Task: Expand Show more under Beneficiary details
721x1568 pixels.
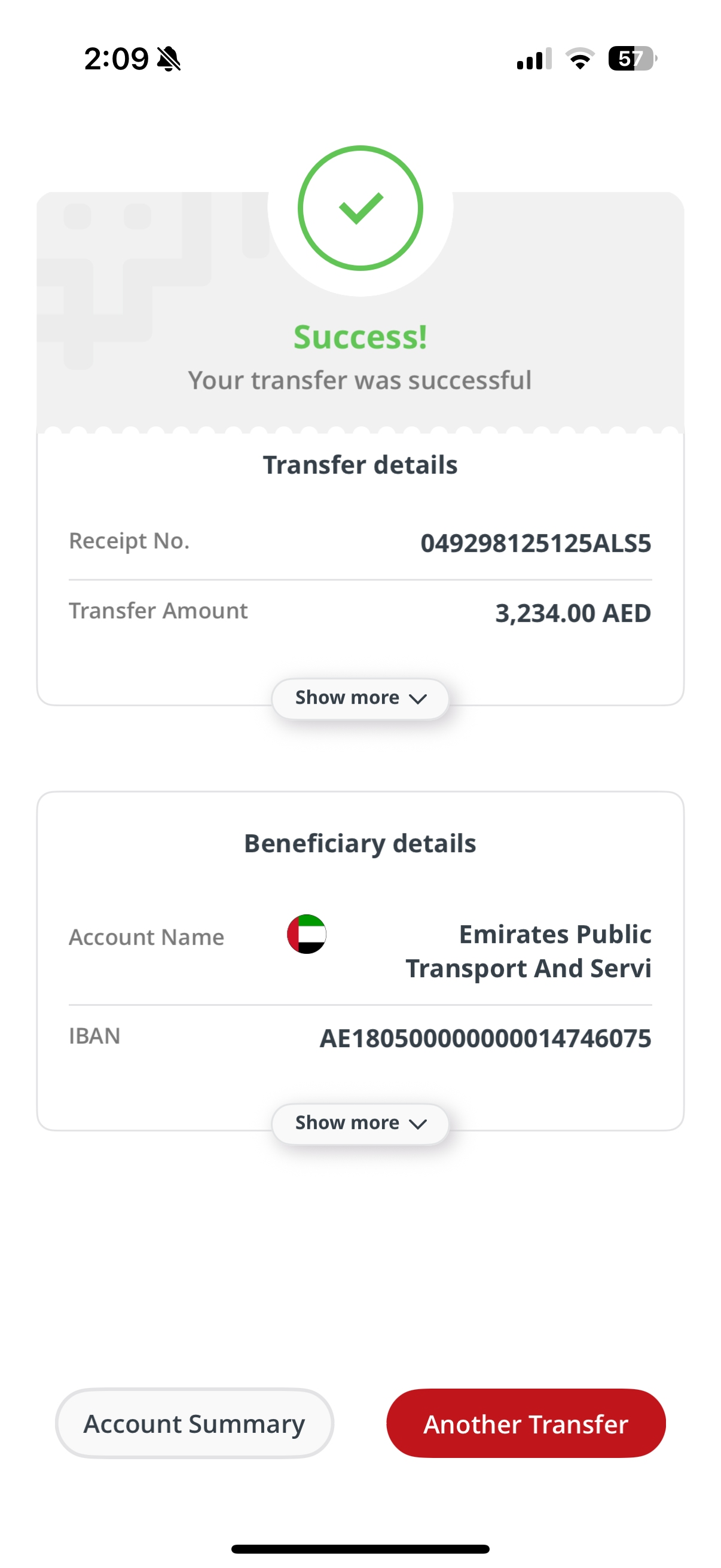Action: point(360,1124)
